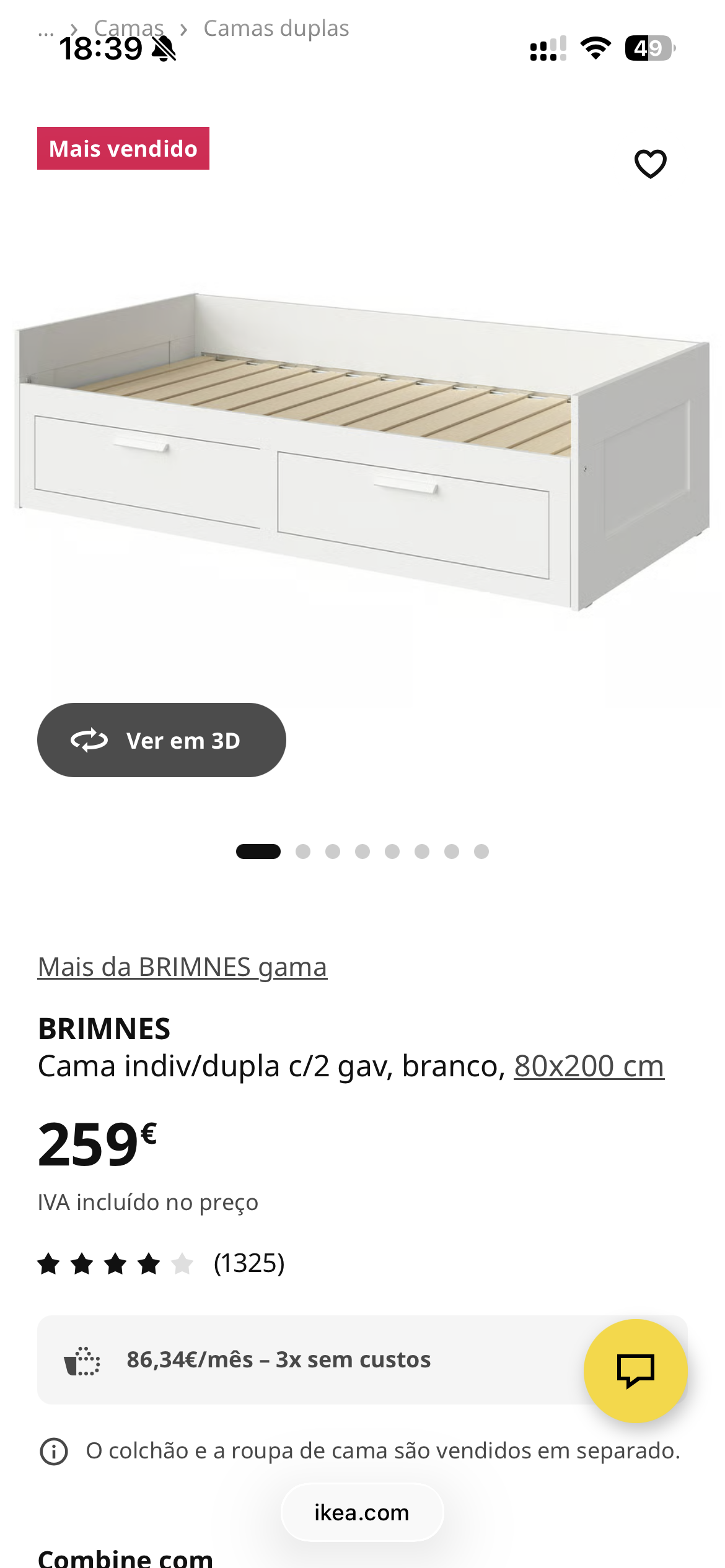Open the 86,34€/mês payment plan info
The image size is (725, 1568).
[x=279, y=1360]
